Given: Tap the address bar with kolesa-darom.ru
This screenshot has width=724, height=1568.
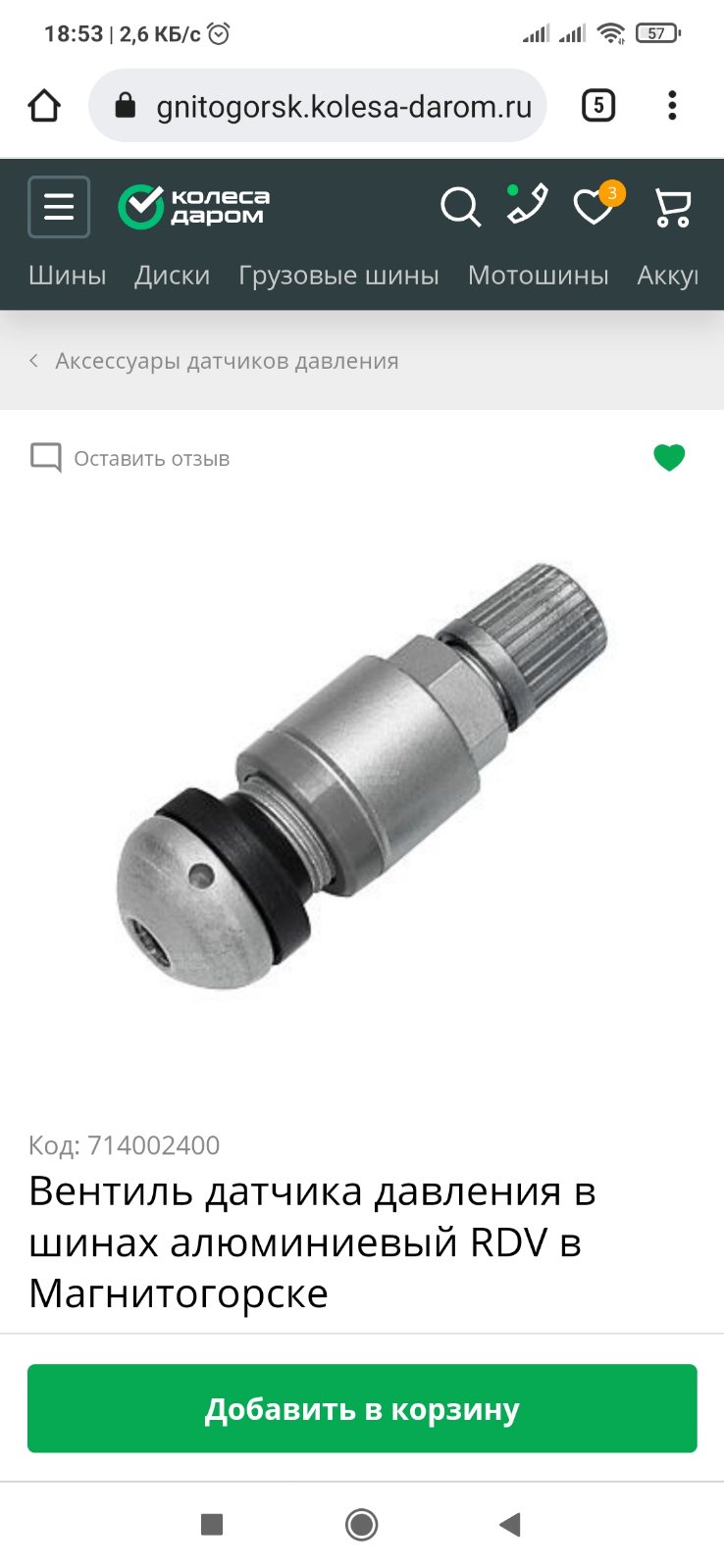Looking at the screenshot, I should (317, 105).
